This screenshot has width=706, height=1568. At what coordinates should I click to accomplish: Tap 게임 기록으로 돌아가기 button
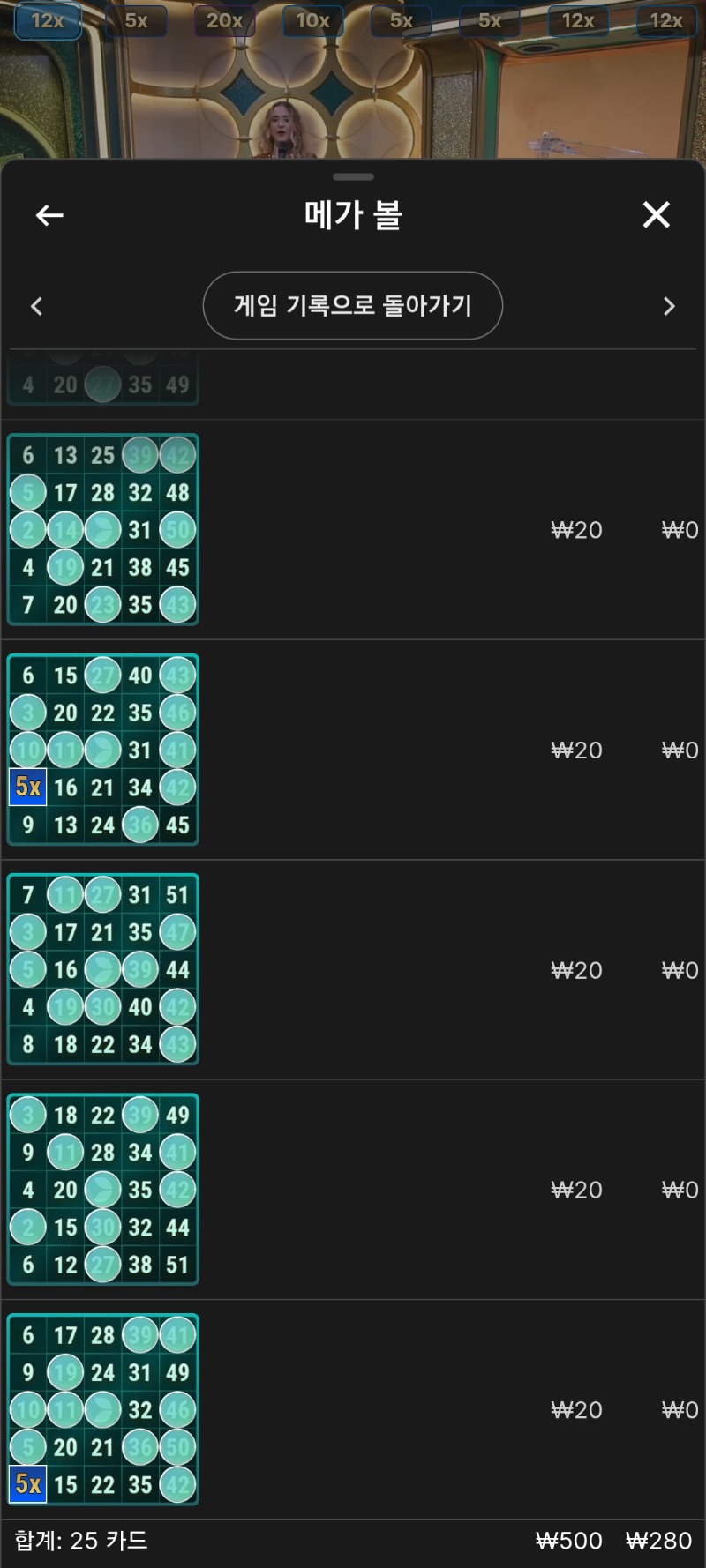pos(353,306)
